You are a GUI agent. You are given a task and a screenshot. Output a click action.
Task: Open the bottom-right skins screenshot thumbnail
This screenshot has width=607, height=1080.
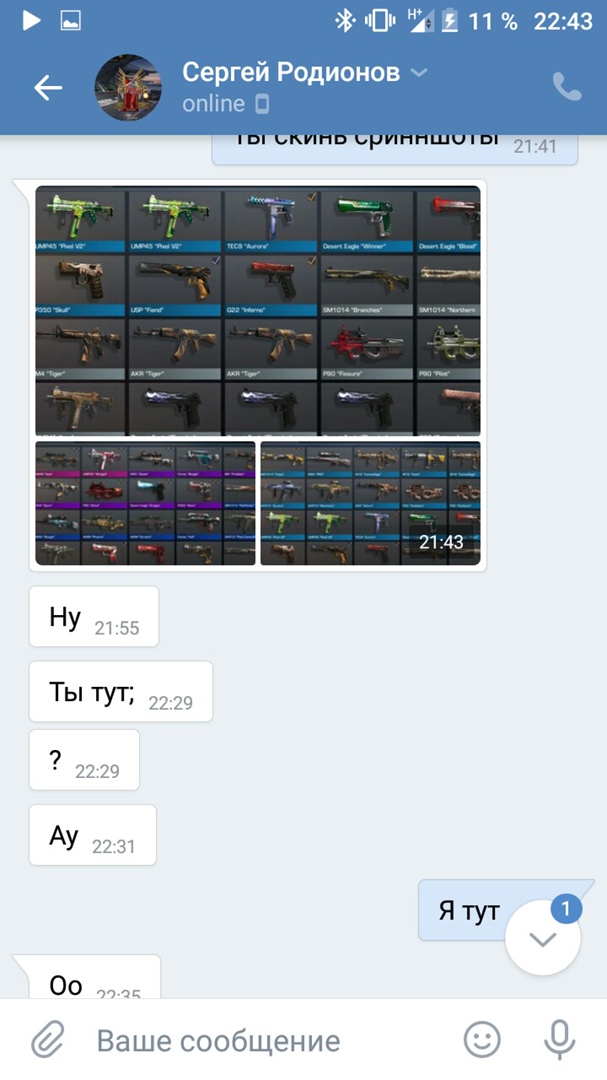coord(370,503)
